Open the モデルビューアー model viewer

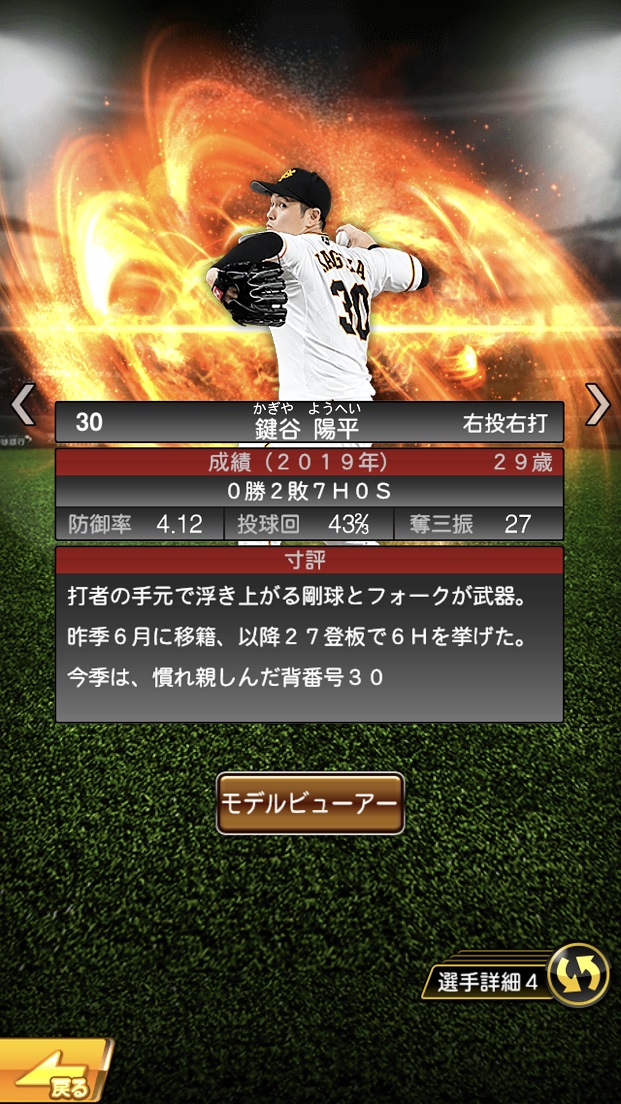tap(310, 803)
